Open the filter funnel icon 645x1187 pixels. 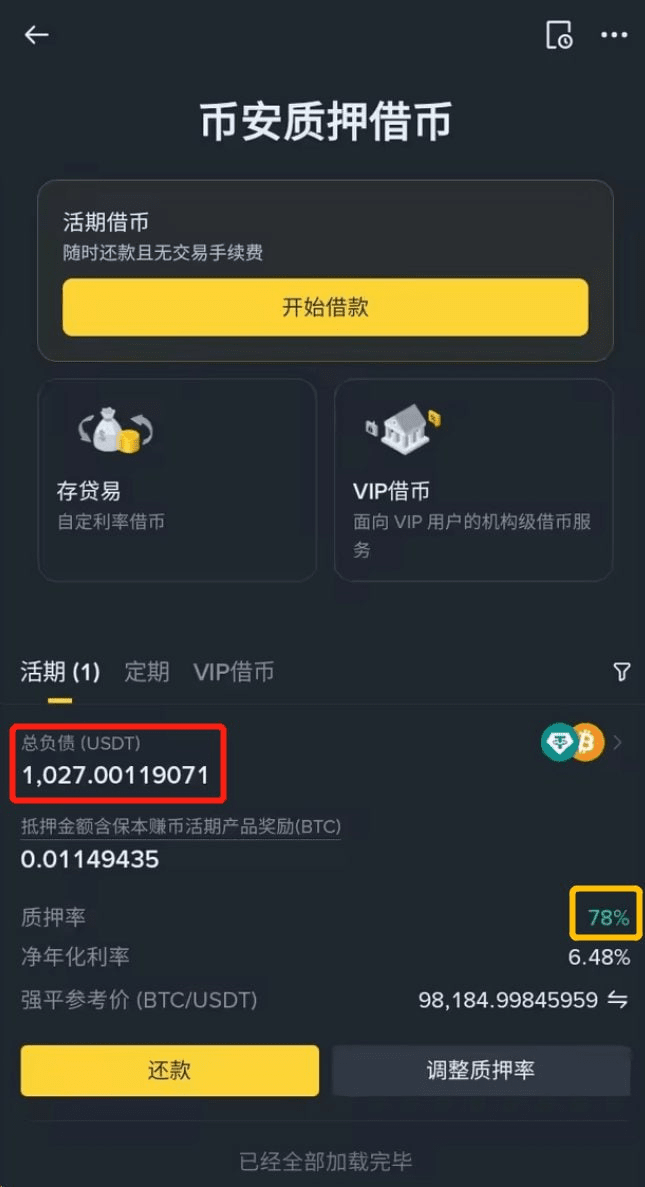point(622,672)
